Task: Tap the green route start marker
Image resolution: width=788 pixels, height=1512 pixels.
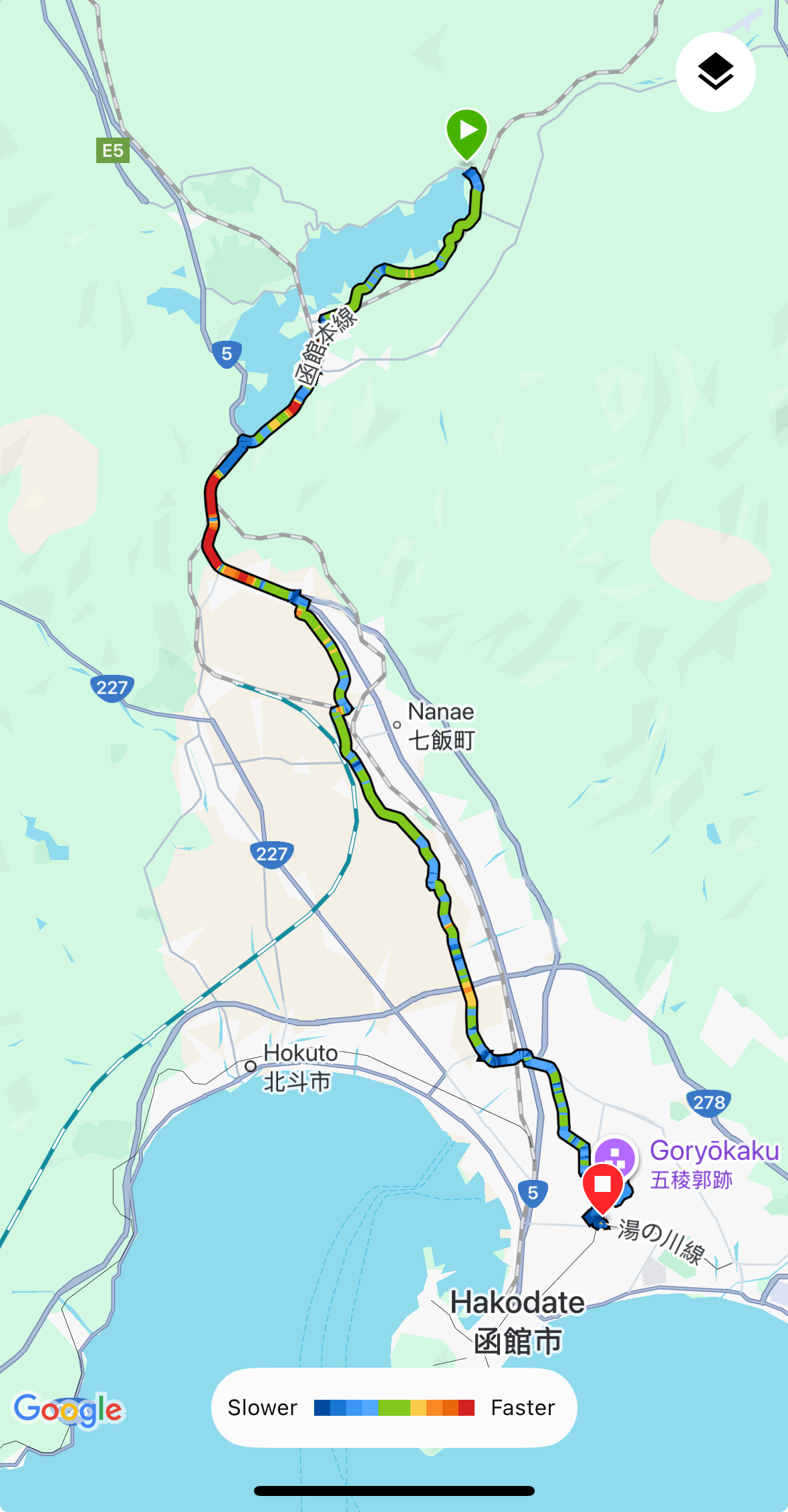Action: pyautogui.click(x=467, y=132)
